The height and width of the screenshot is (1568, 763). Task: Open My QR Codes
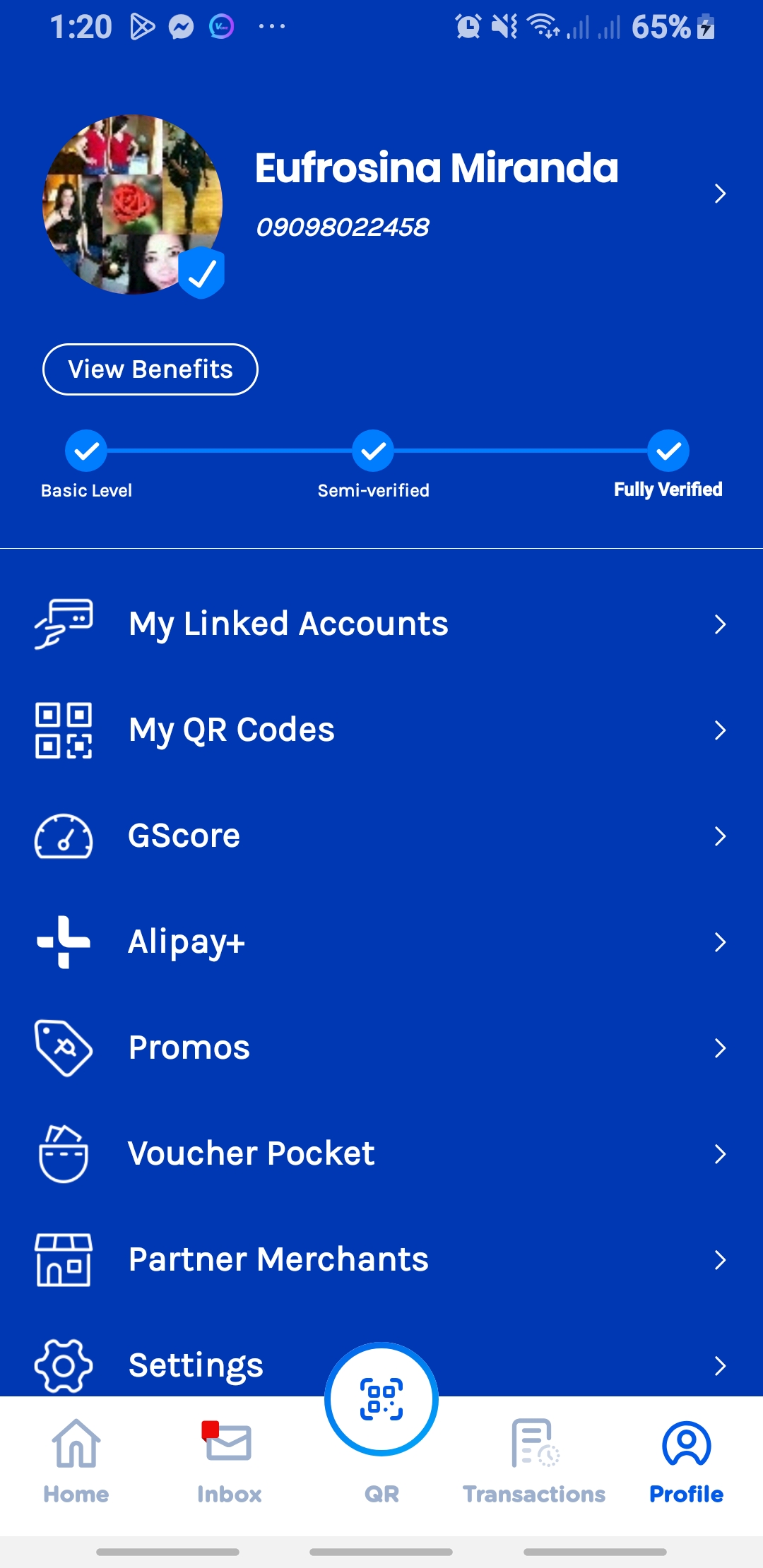(381, 730)
